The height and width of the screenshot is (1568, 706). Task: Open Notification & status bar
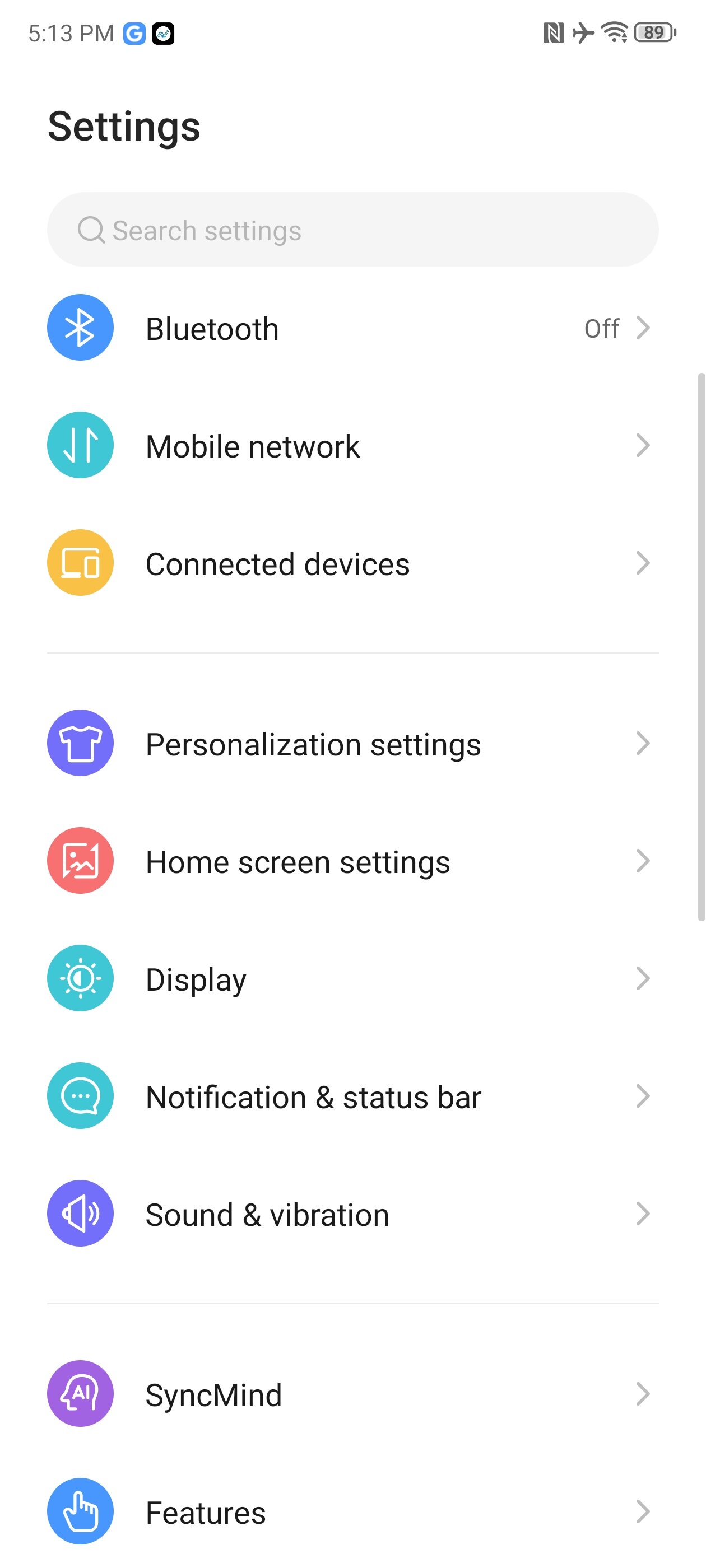pos(352,1096)
